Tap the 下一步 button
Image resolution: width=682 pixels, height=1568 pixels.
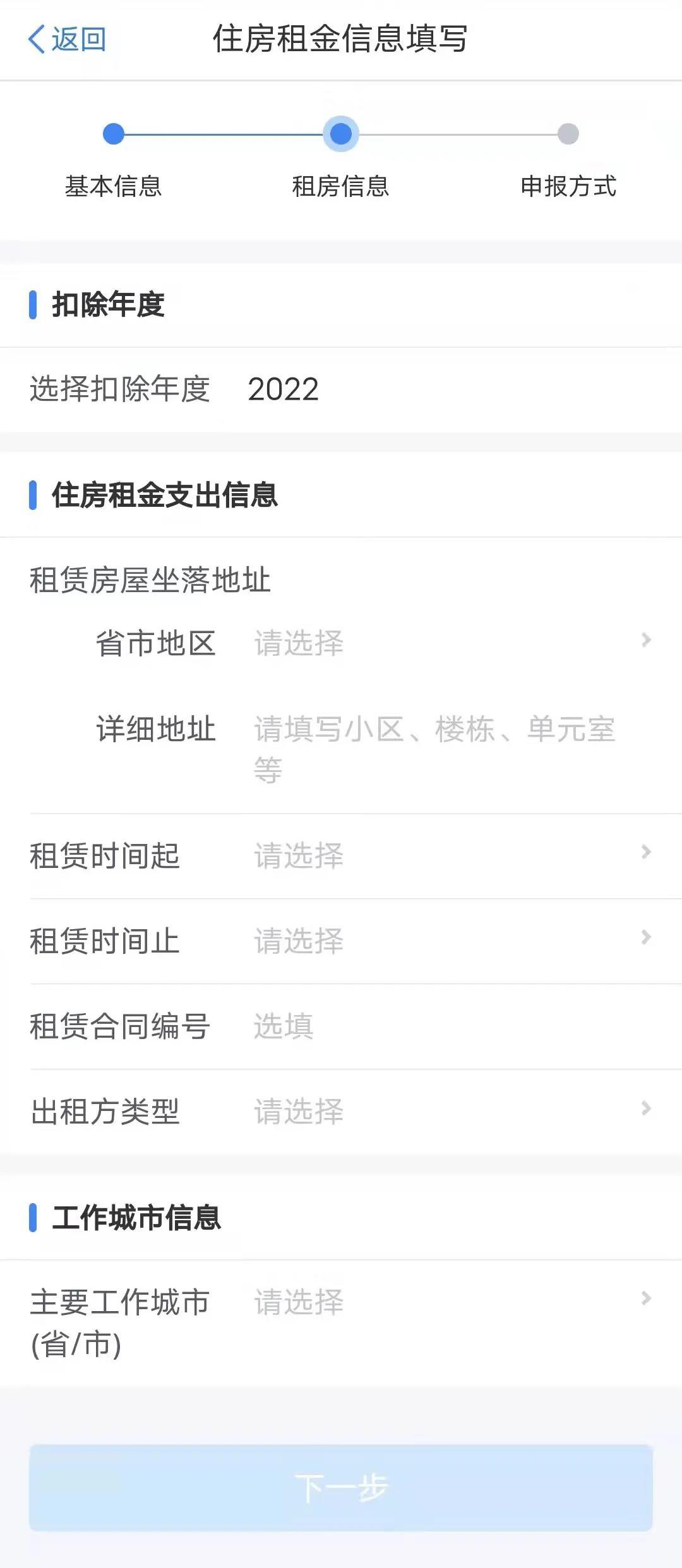[341, 1487]
